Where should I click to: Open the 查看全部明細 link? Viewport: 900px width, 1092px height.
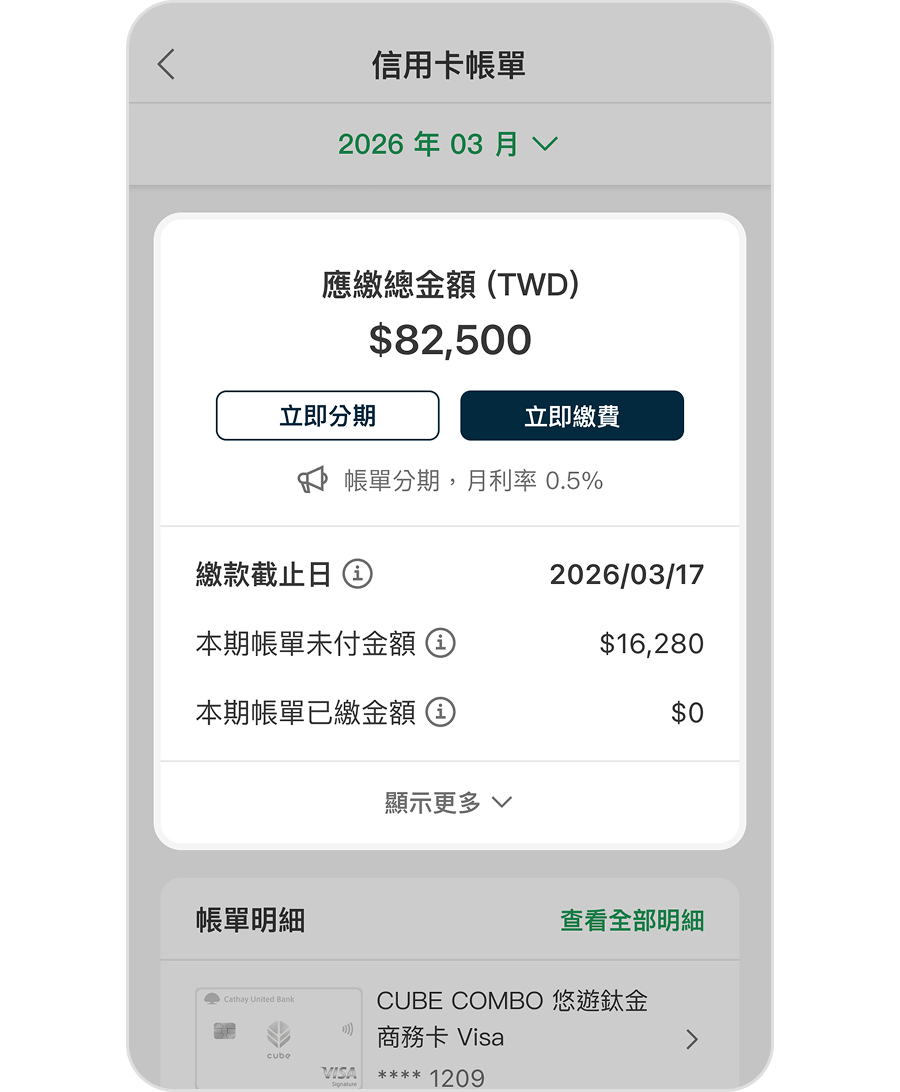[632, 920]
